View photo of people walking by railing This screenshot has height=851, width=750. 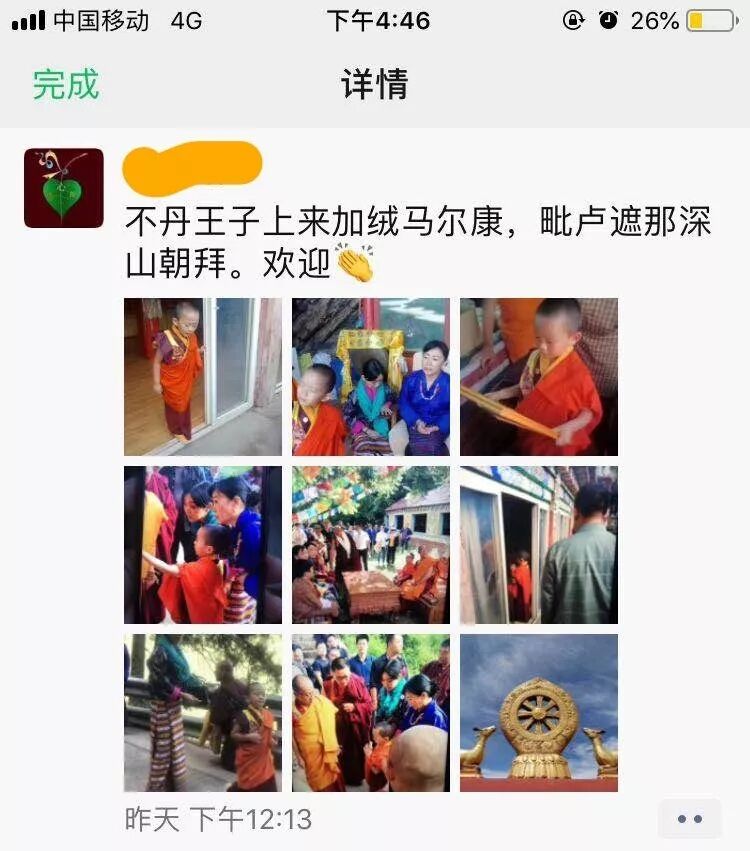point(203,713)
